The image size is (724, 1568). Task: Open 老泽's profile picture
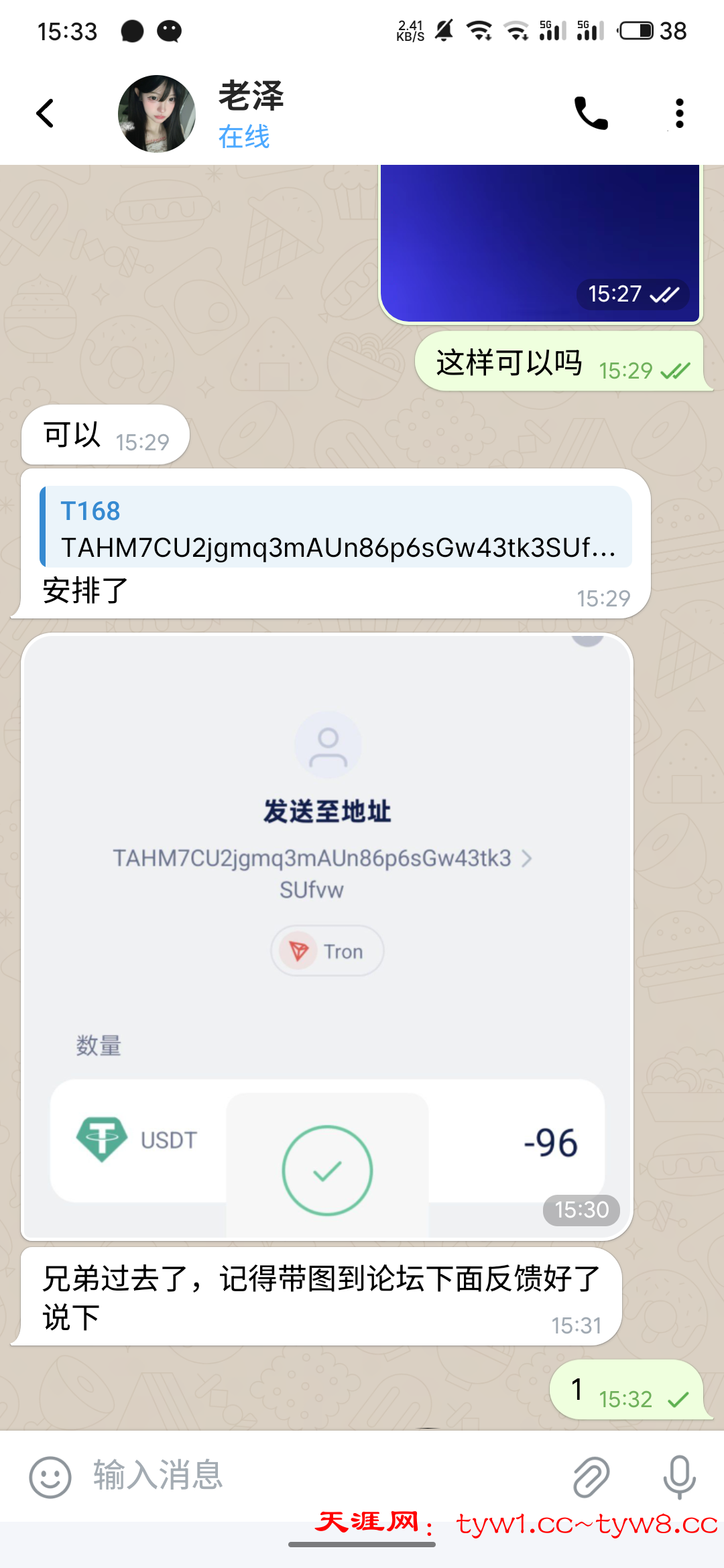[157, 113]
